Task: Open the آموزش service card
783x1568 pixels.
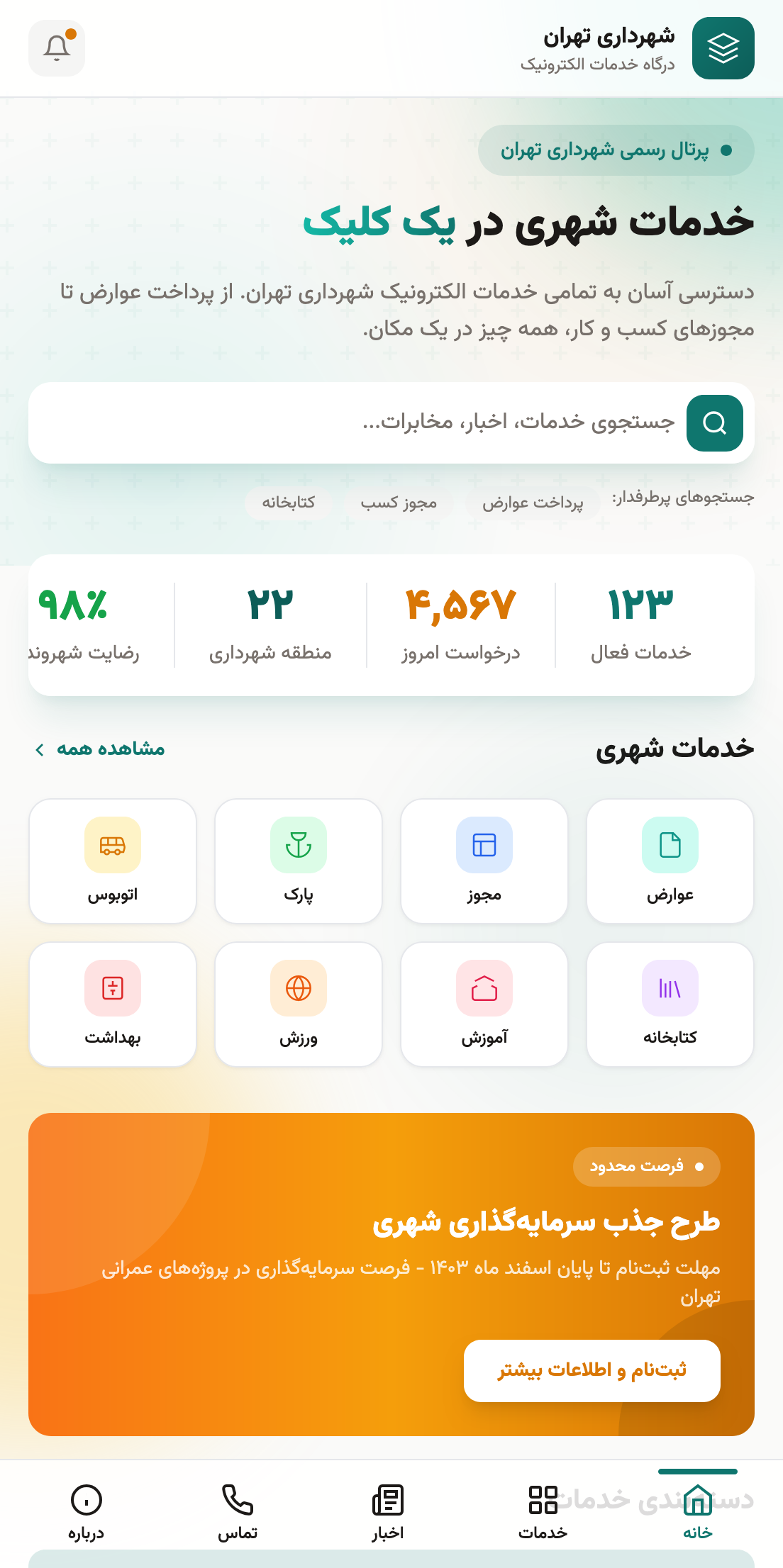Action: 484,1004
